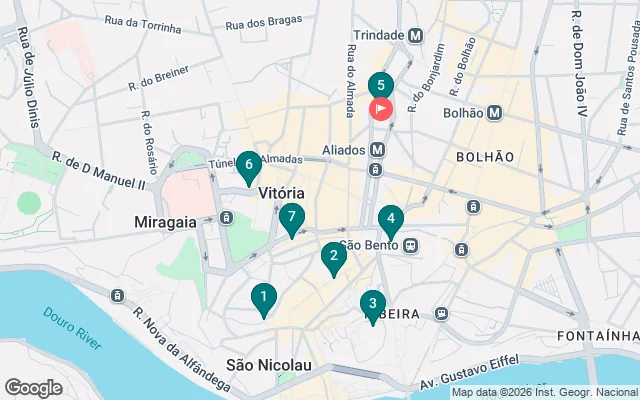Tap map pin number 3
Viewport: 640px width, 400px height.
click(x=372, y=304)
